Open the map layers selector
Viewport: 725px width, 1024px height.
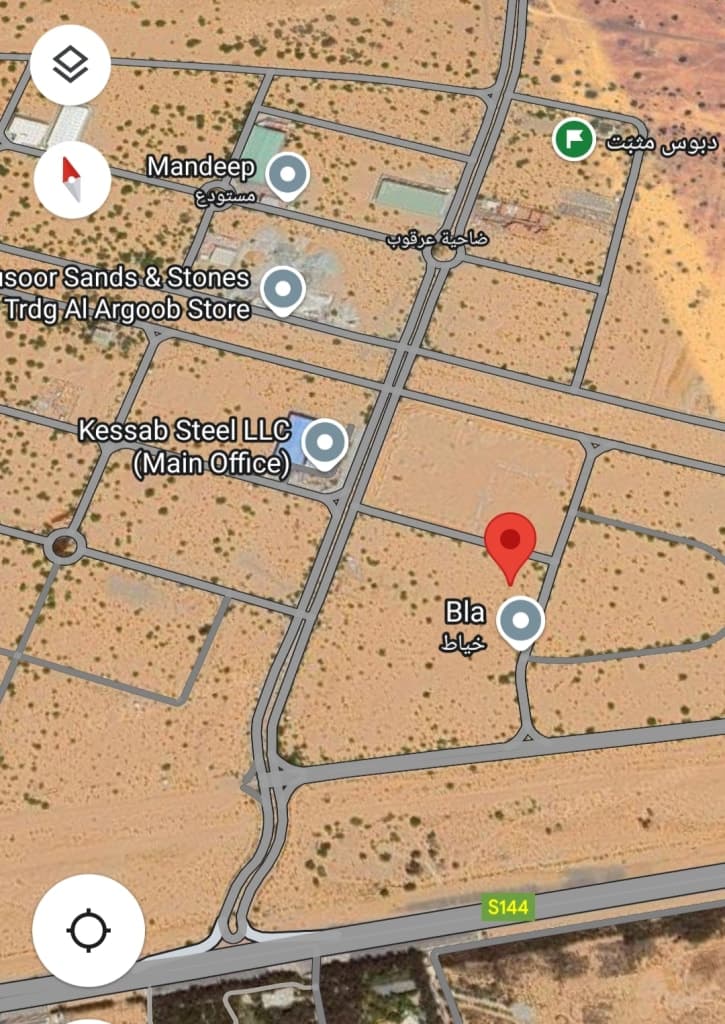pyautogui.click(x=70, y=66)
